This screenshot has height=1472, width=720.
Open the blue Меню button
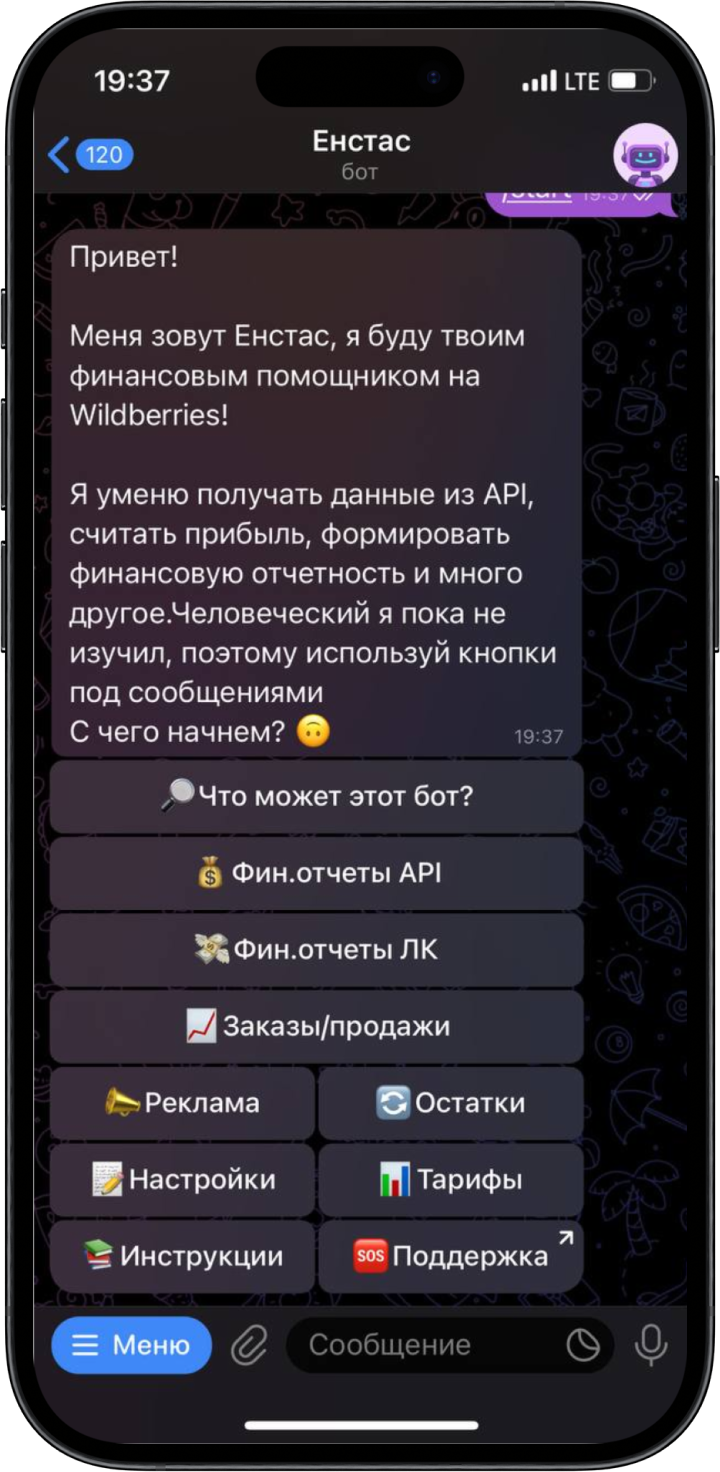[x=131, y=1345]
